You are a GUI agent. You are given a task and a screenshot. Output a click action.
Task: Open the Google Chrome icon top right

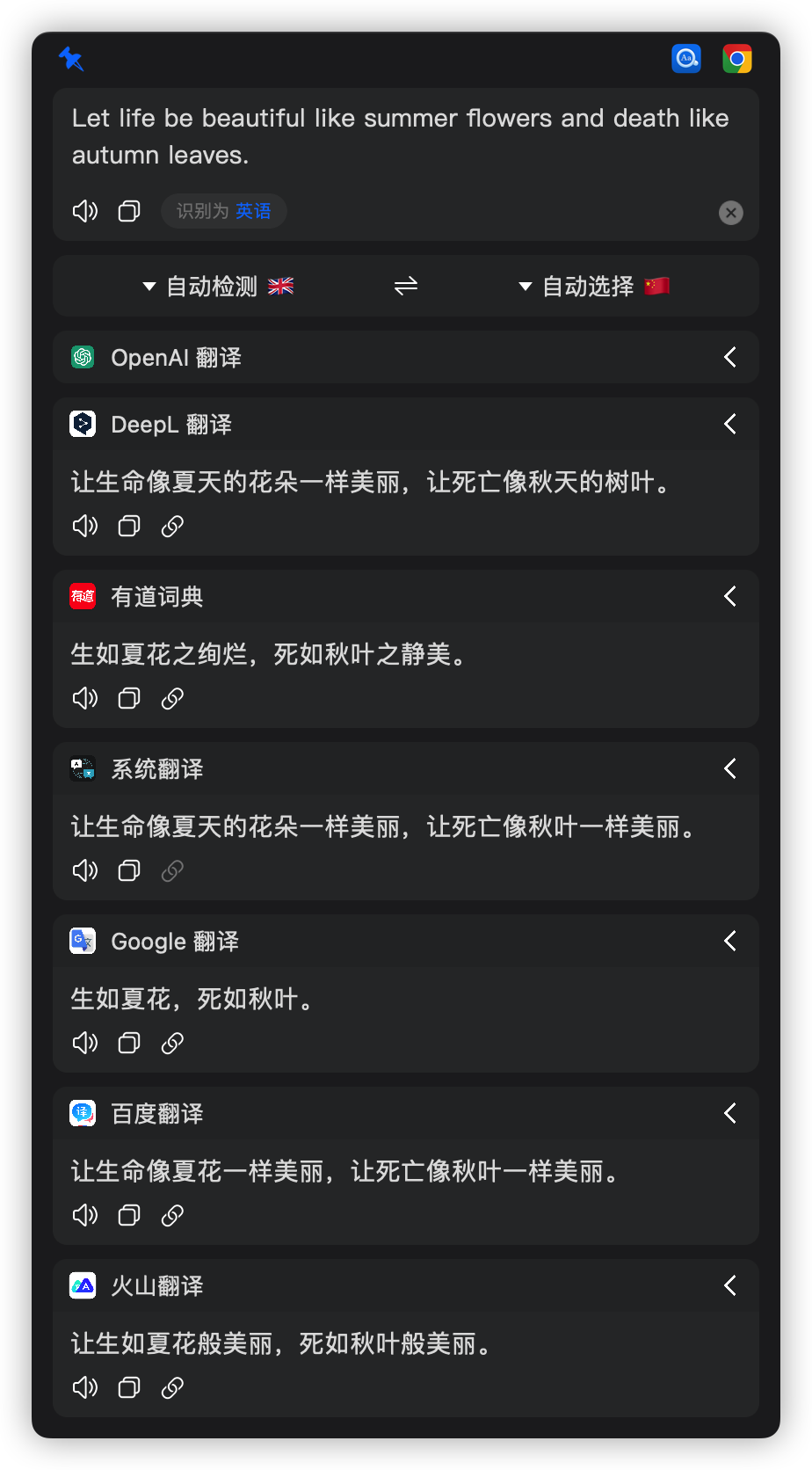736,58
